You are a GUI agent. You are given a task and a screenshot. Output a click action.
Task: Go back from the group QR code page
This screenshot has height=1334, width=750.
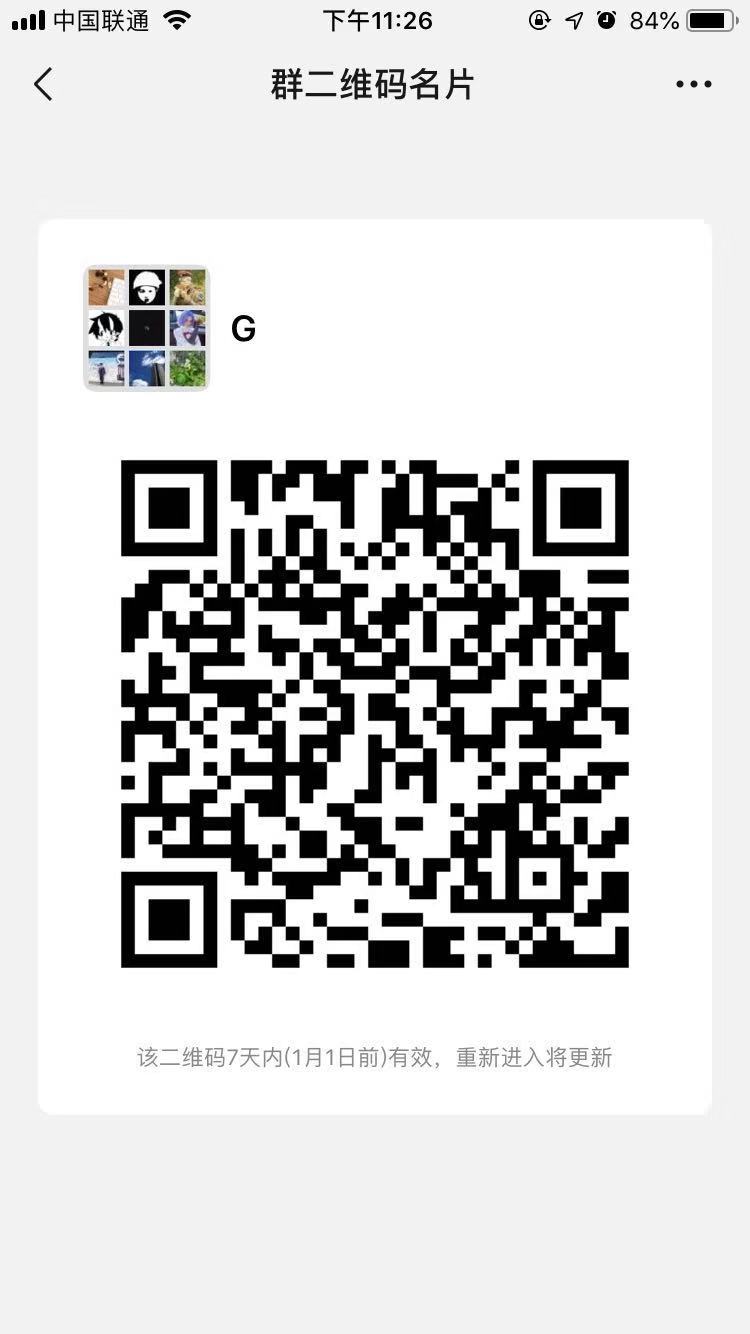coord(42,85)
